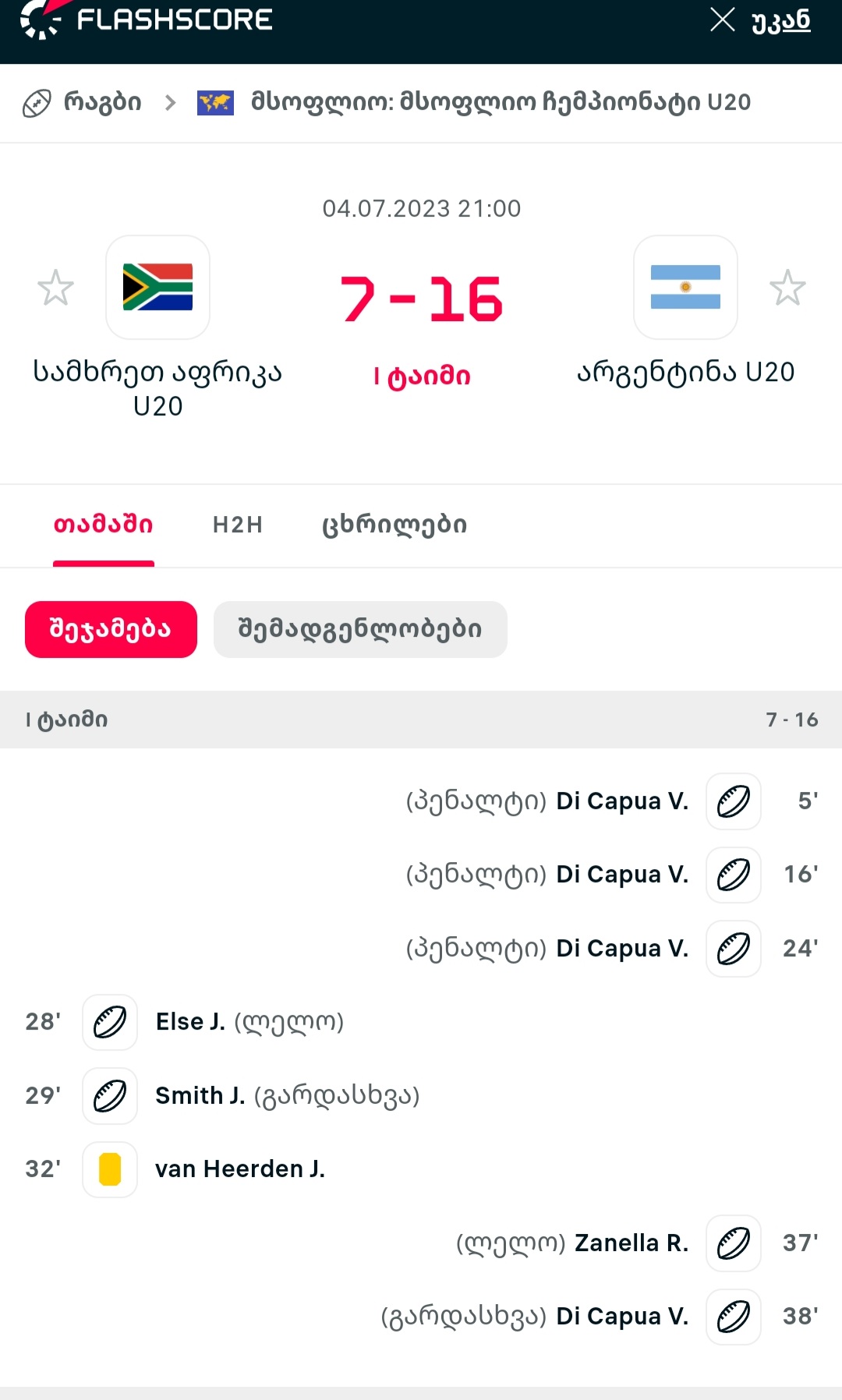Select the თამაში tab
The width and height of the screenshot is (842, 1400).
click(103, 525)
